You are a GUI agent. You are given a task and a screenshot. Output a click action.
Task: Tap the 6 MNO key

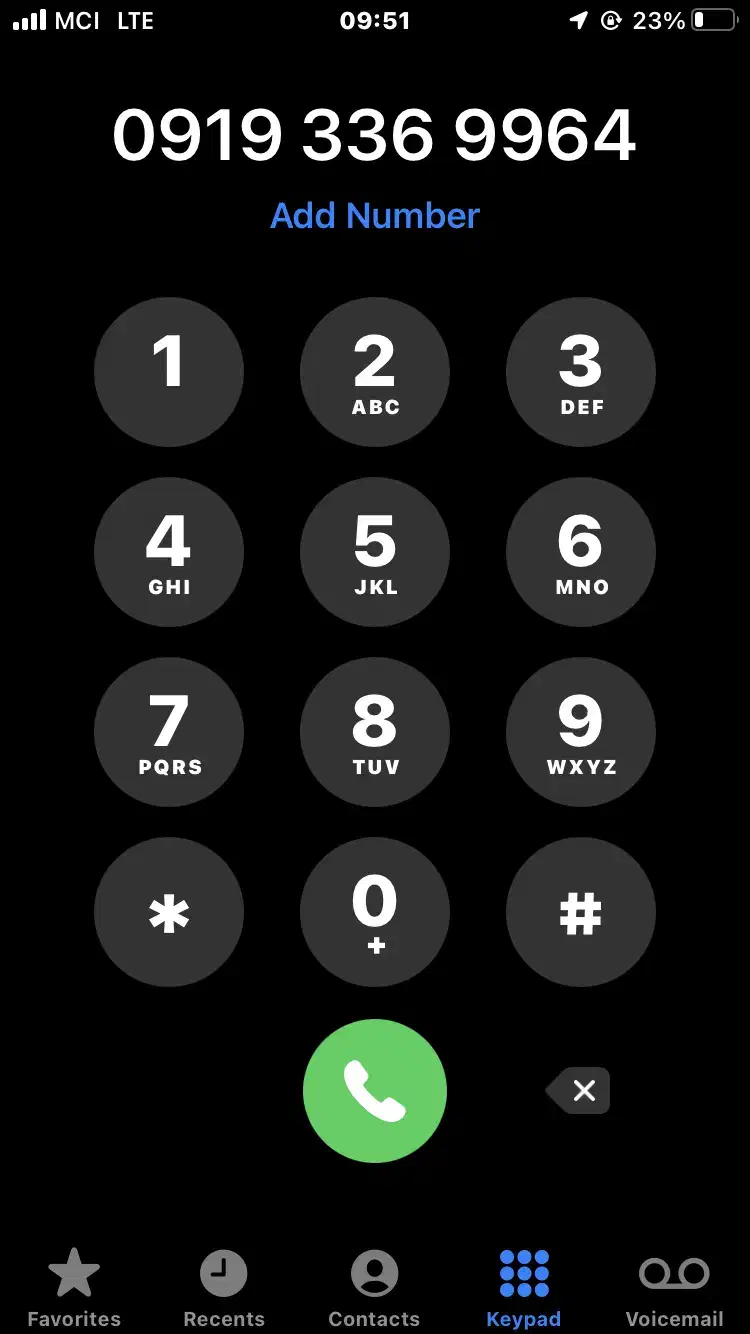tap(581, 552)
